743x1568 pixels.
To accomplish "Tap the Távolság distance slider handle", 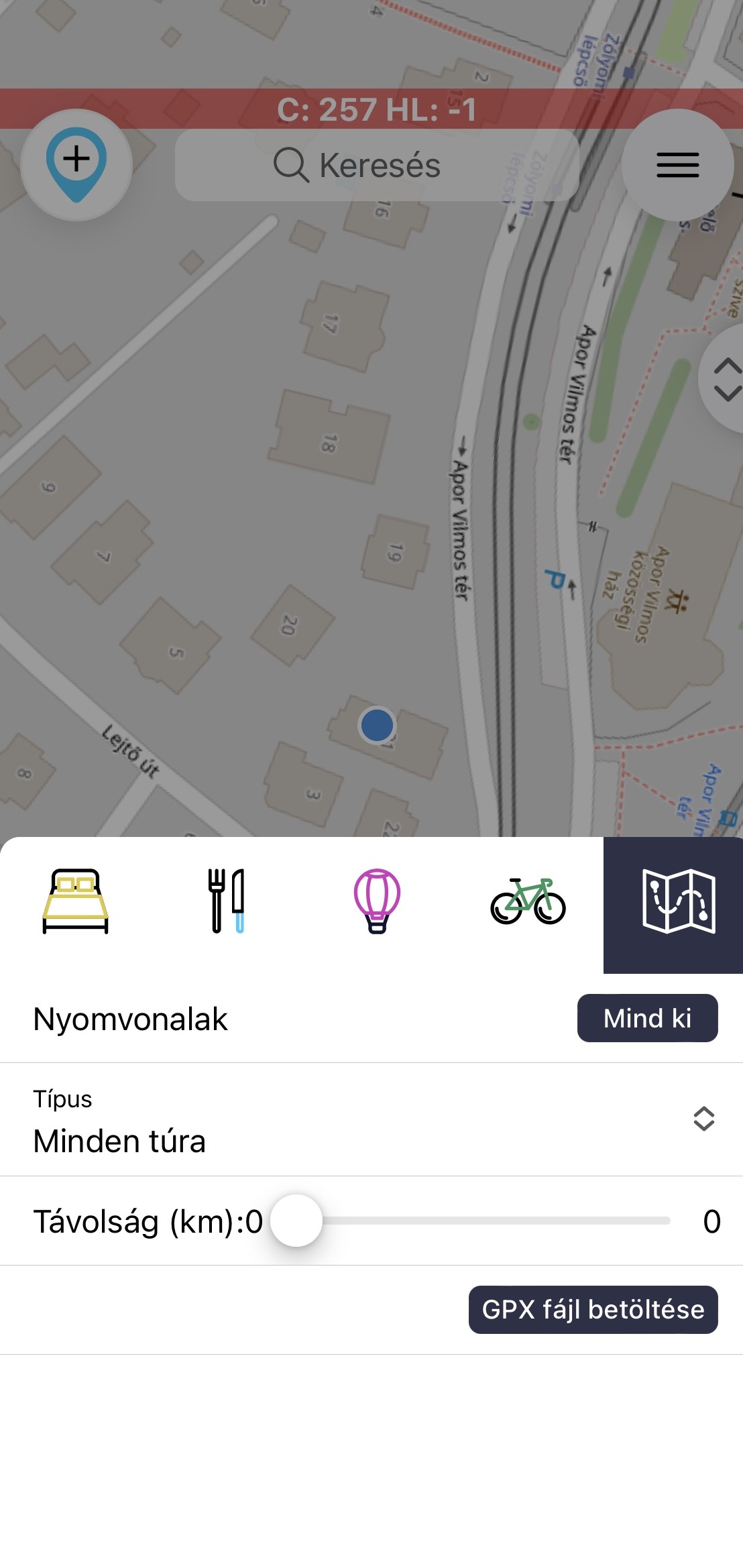I will (x=296, y=1221).
